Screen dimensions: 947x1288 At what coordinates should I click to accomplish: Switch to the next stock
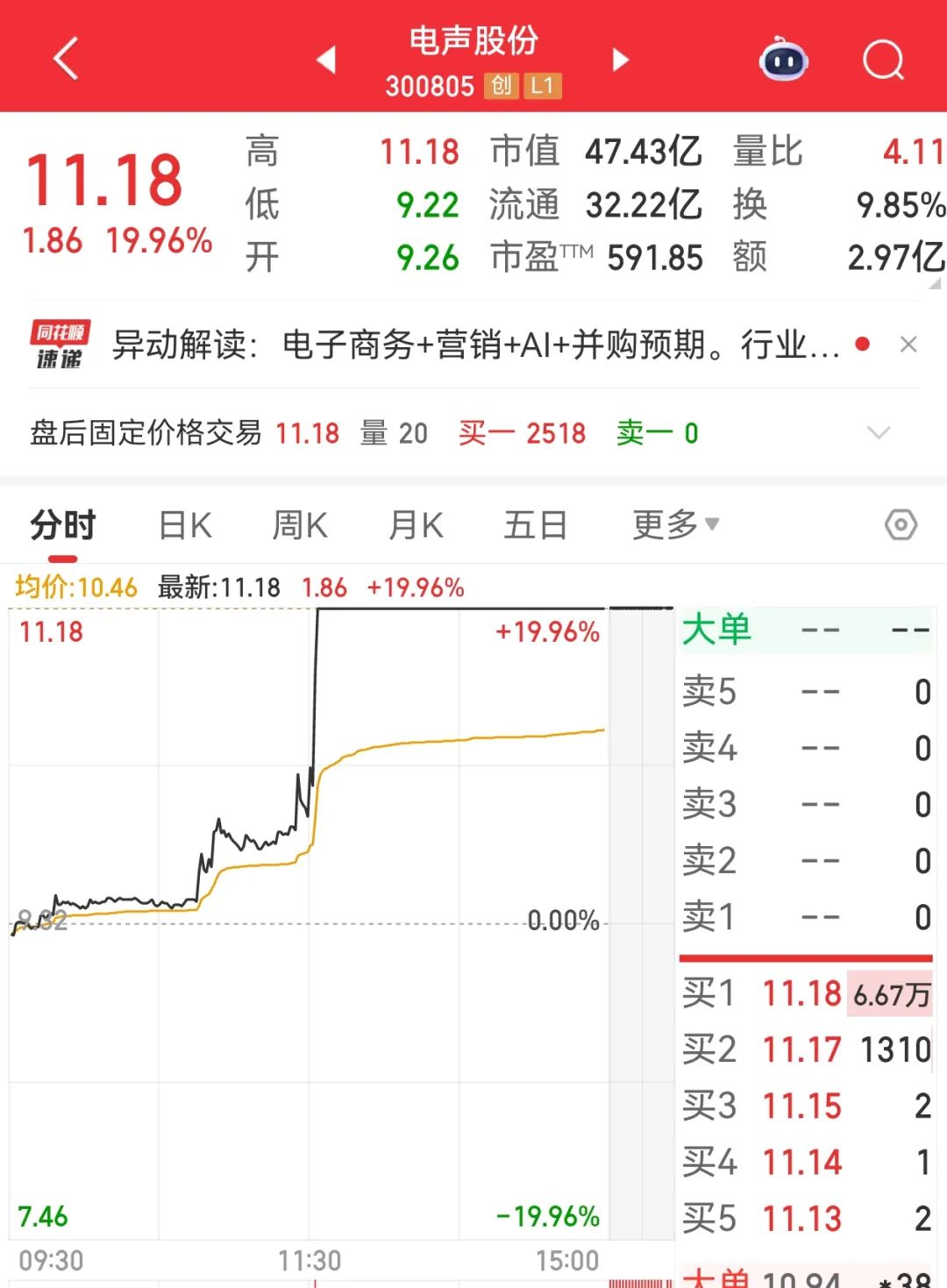point(621,60)
